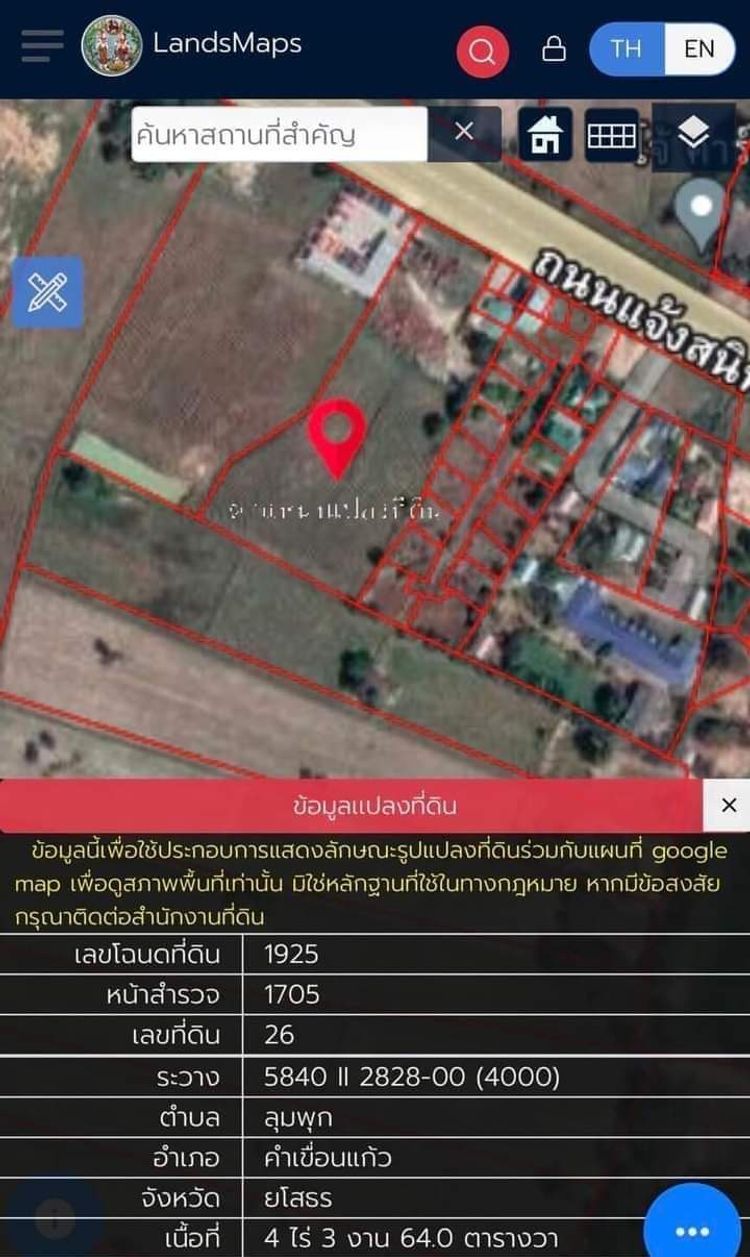
Task: Open the blue more-options floating button
Action: pos(692,1229)
